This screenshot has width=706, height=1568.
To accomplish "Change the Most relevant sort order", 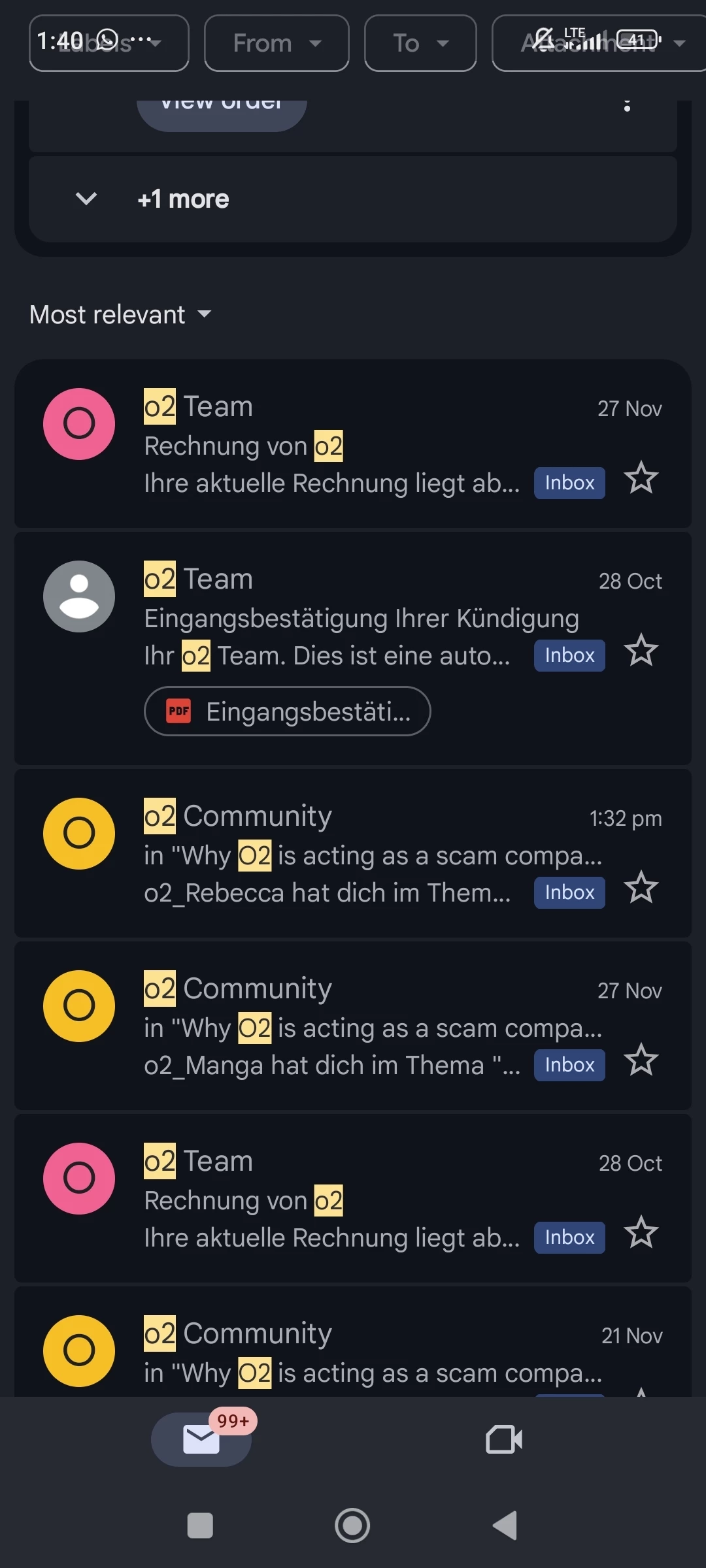I will pyautogui.click(x=120, y=315).
